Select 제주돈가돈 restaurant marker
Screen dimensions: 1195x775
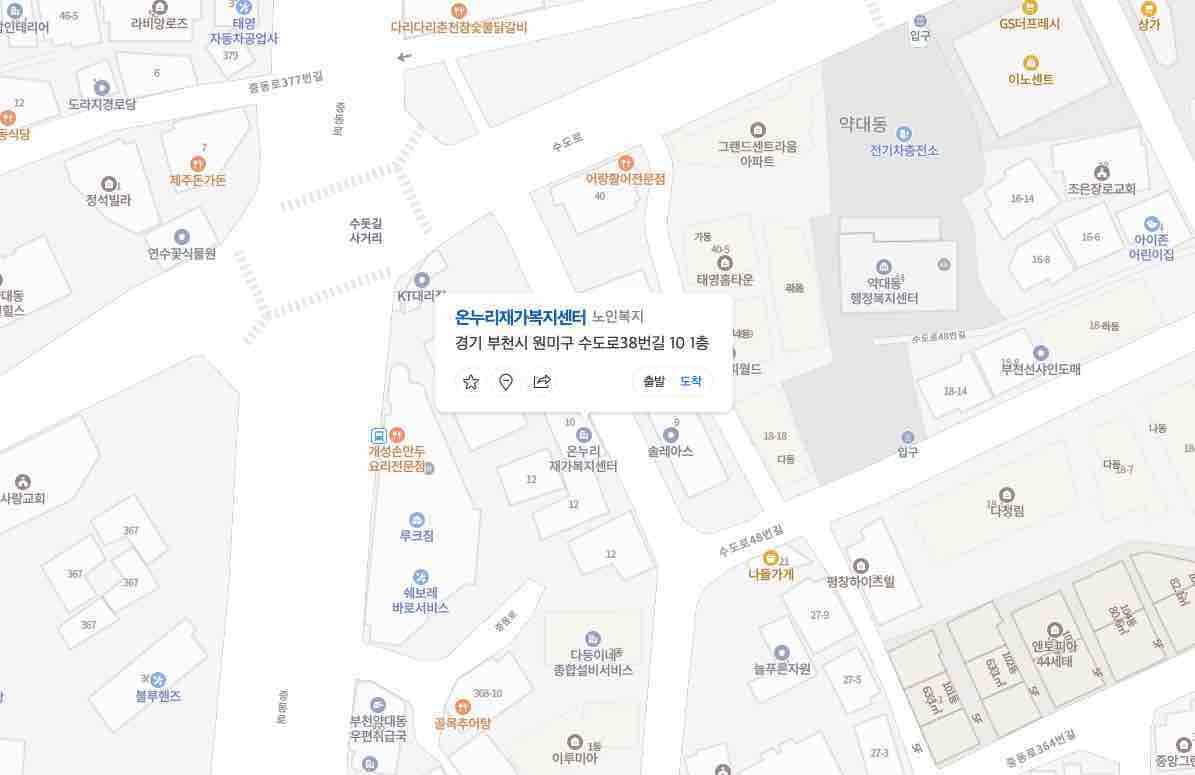click(x=198, y=163)
